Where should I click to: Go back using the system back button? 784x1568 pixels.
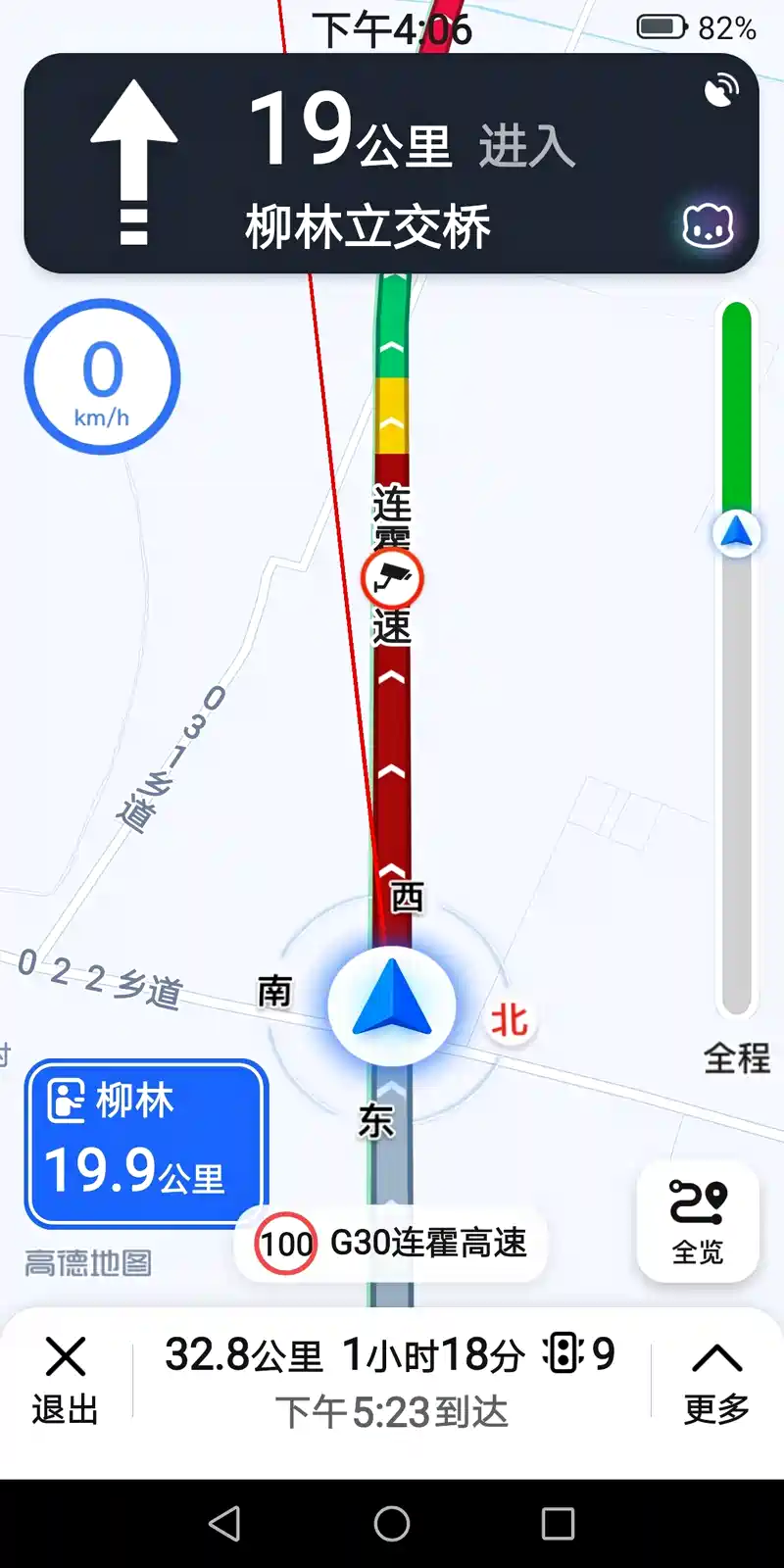(225, 1523)
